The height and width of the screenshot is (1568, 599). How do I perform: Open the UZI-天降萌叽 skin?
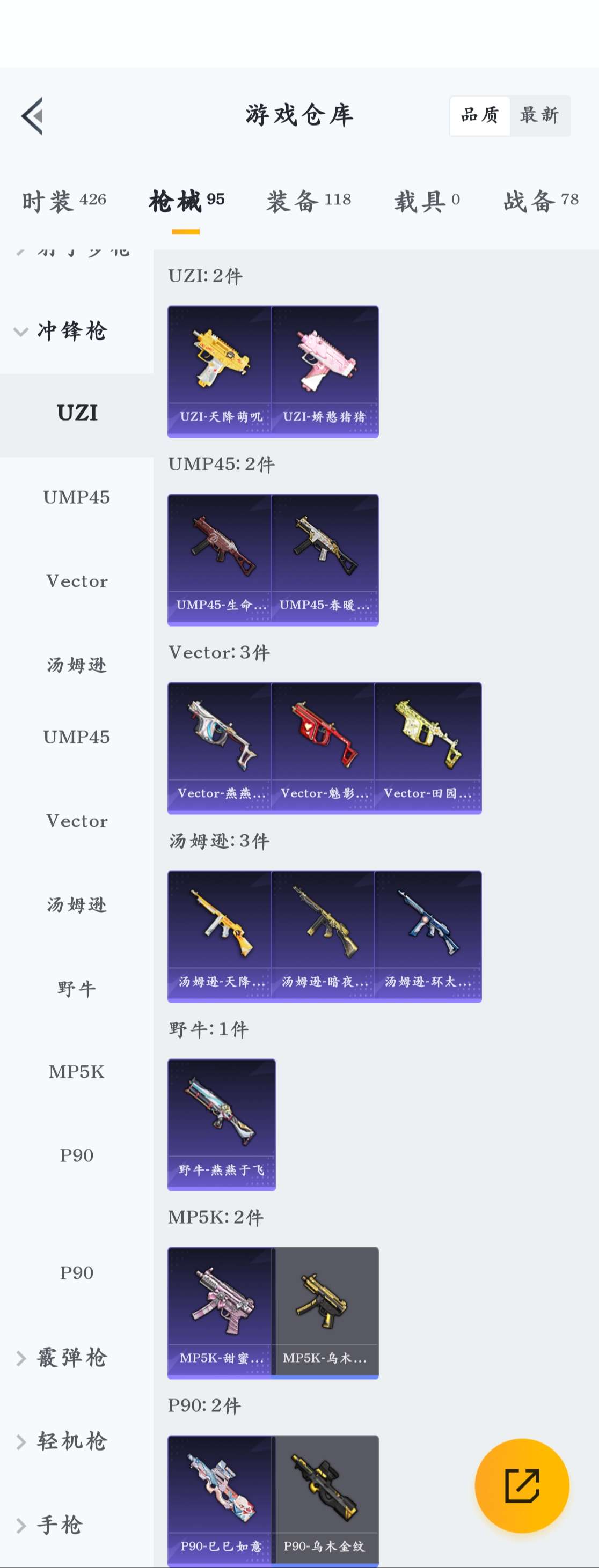(x=221, y=371)
